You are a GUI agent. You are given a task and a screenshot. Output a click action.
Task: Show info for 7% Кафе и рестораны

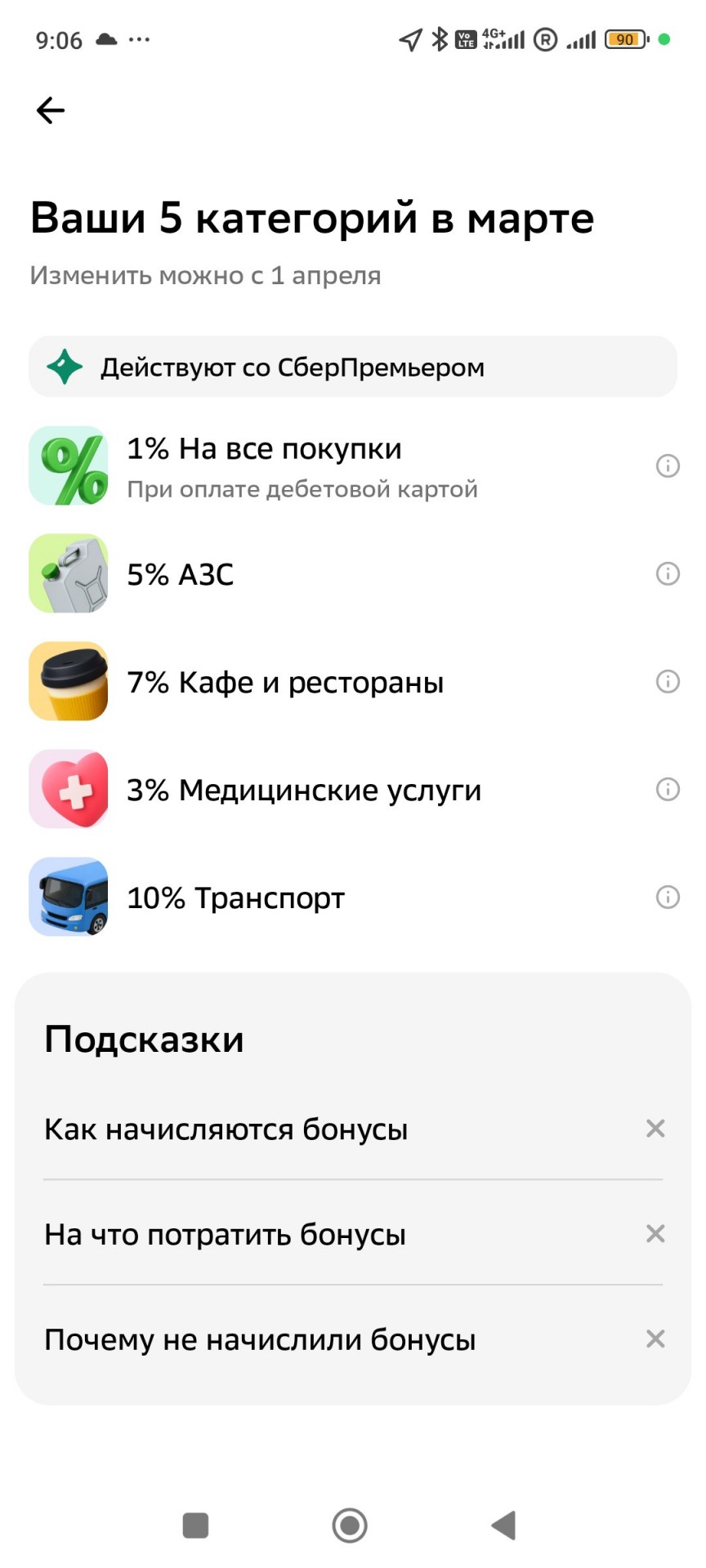[668, 682]
